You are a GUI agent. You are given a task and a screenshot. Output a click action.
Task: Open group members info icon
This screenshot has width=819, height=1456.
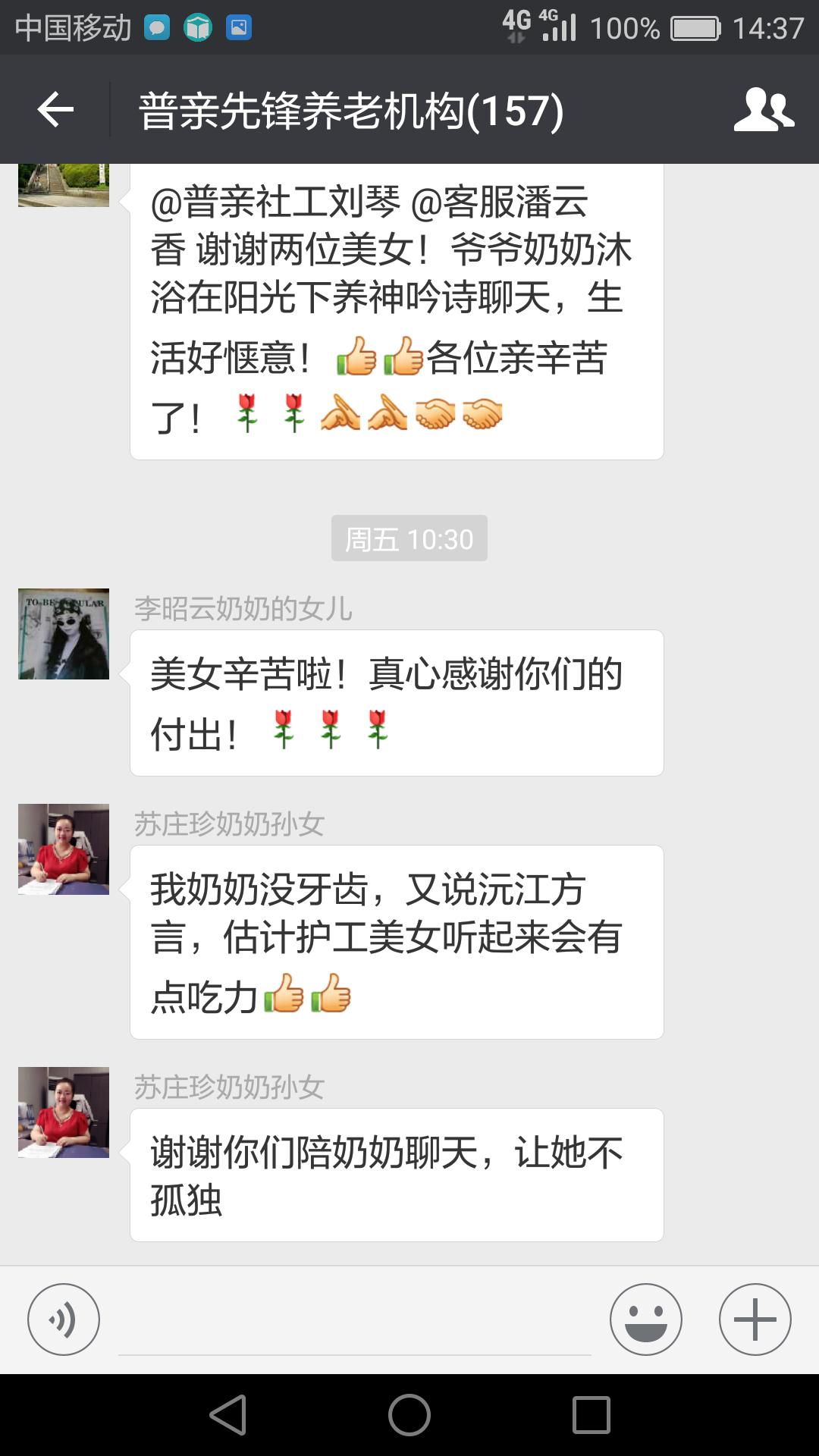click(764, 110)
